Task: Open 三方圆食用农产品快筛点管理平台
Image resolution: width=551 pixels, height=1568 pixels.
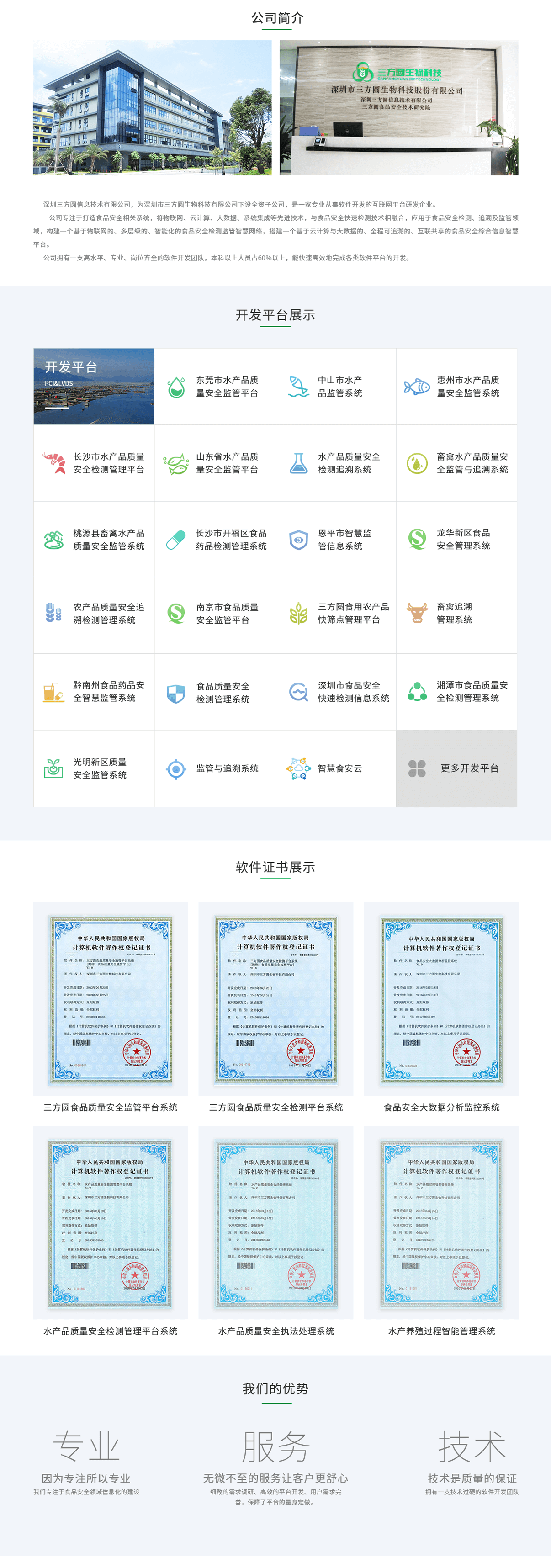Action: [x=335, y=614]
